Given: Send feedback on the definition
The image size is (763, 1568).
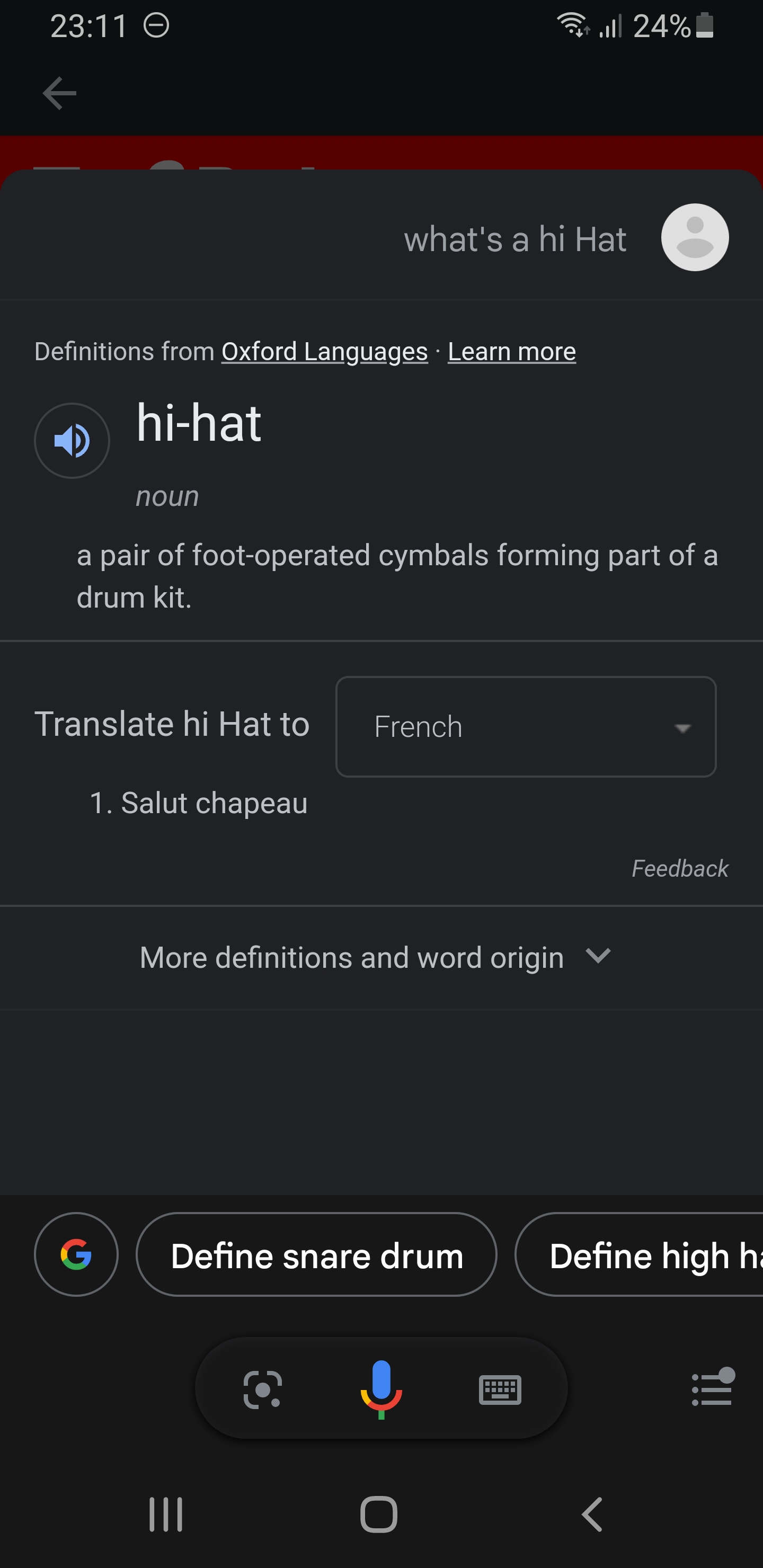Looking at the screenshot, I should [680, 869].
